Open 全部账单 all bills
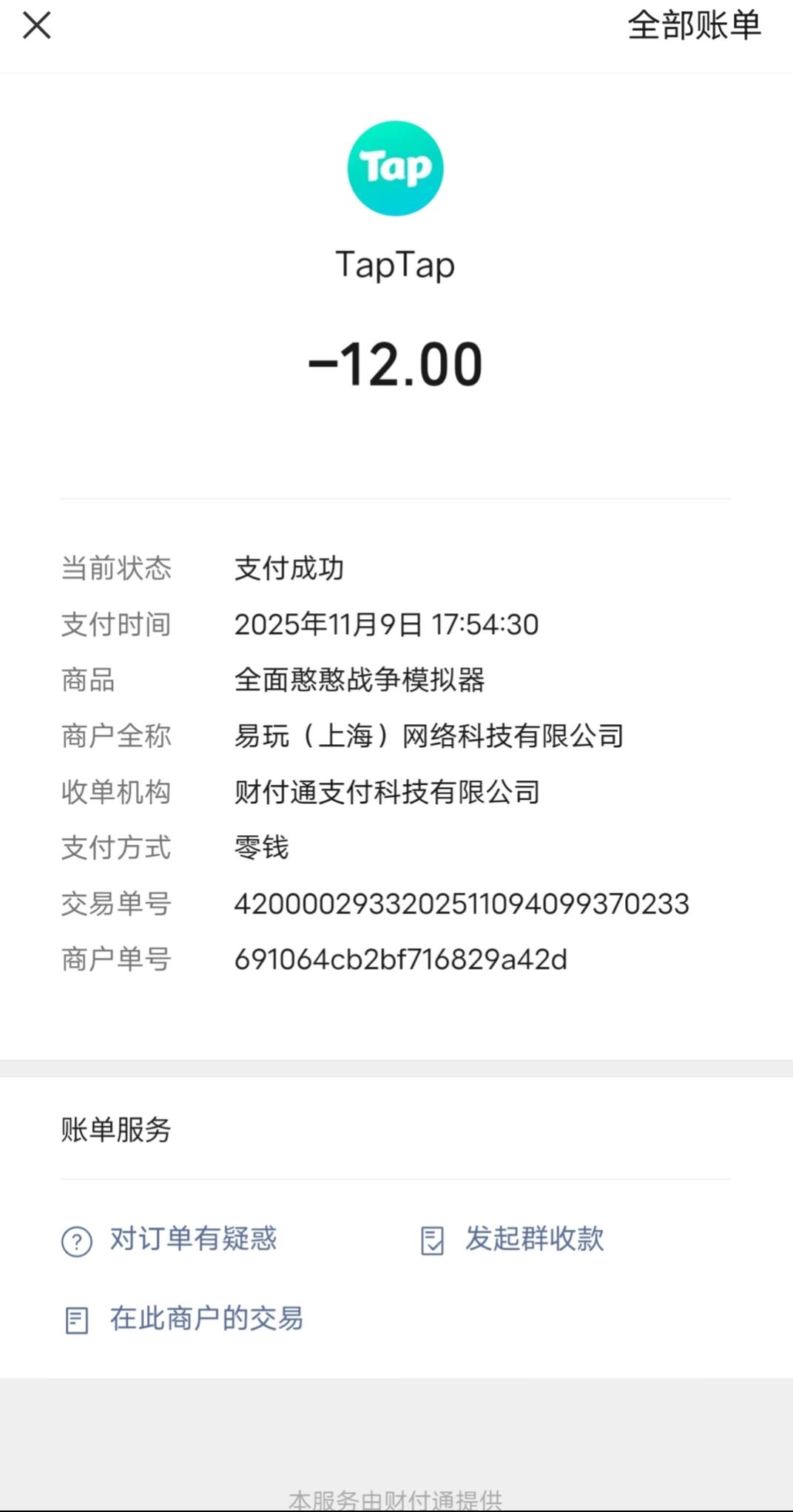 (x=694, y=26)
